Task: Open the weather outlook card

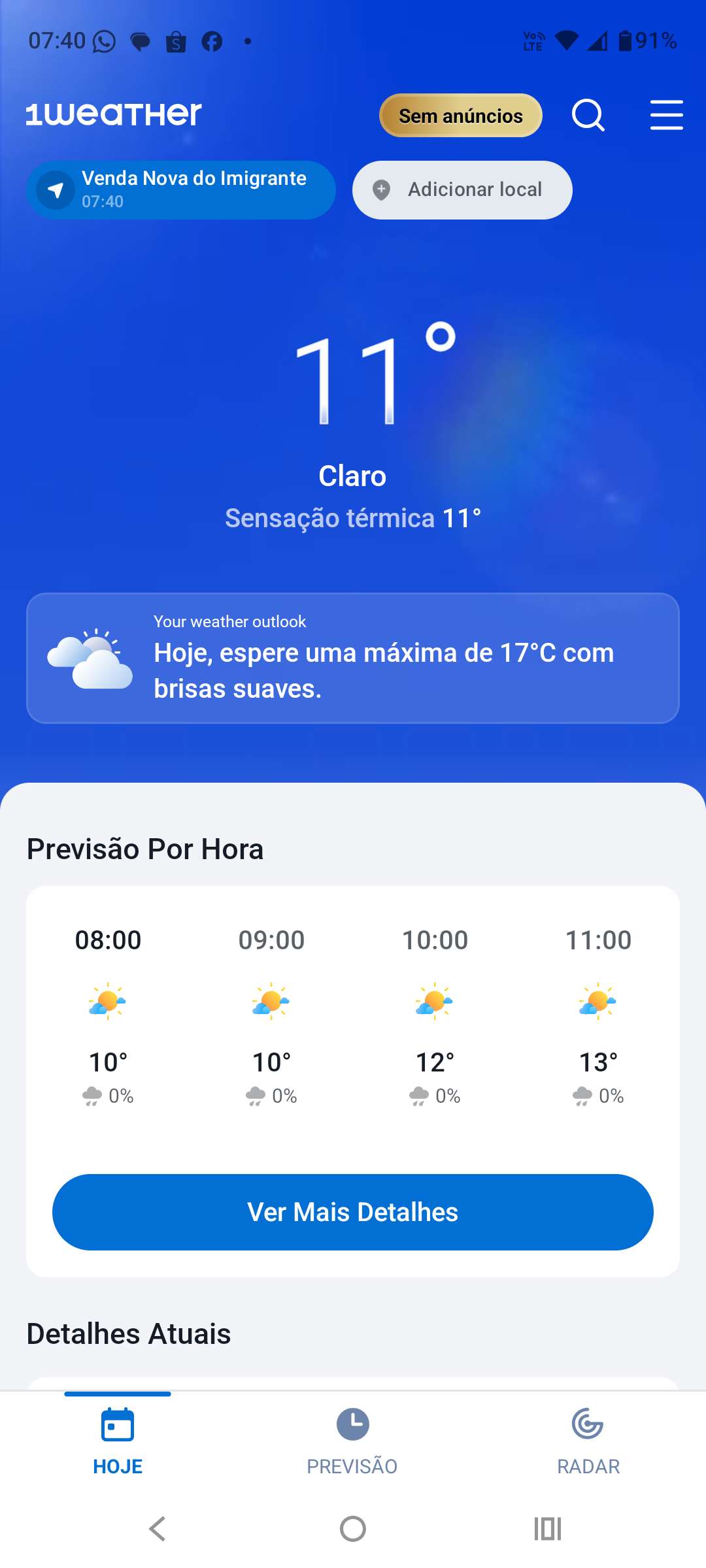Action: pos(353,658)
